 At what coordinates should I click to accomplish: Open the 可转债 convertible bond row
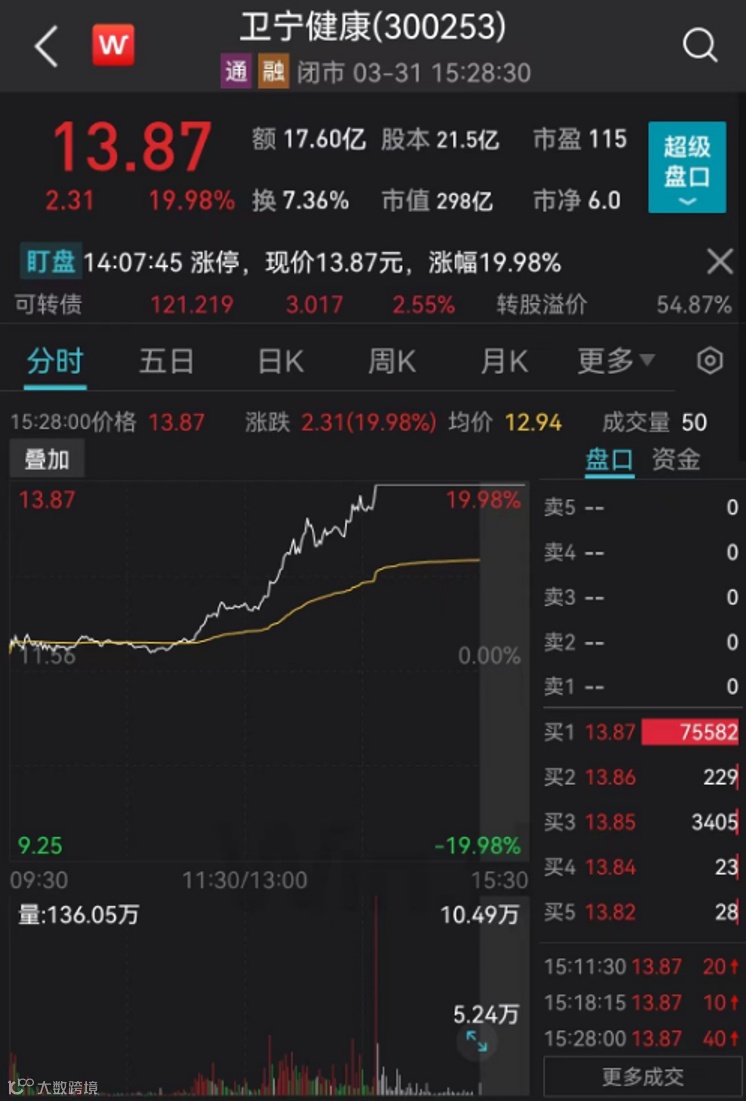(x=372, y=305)
